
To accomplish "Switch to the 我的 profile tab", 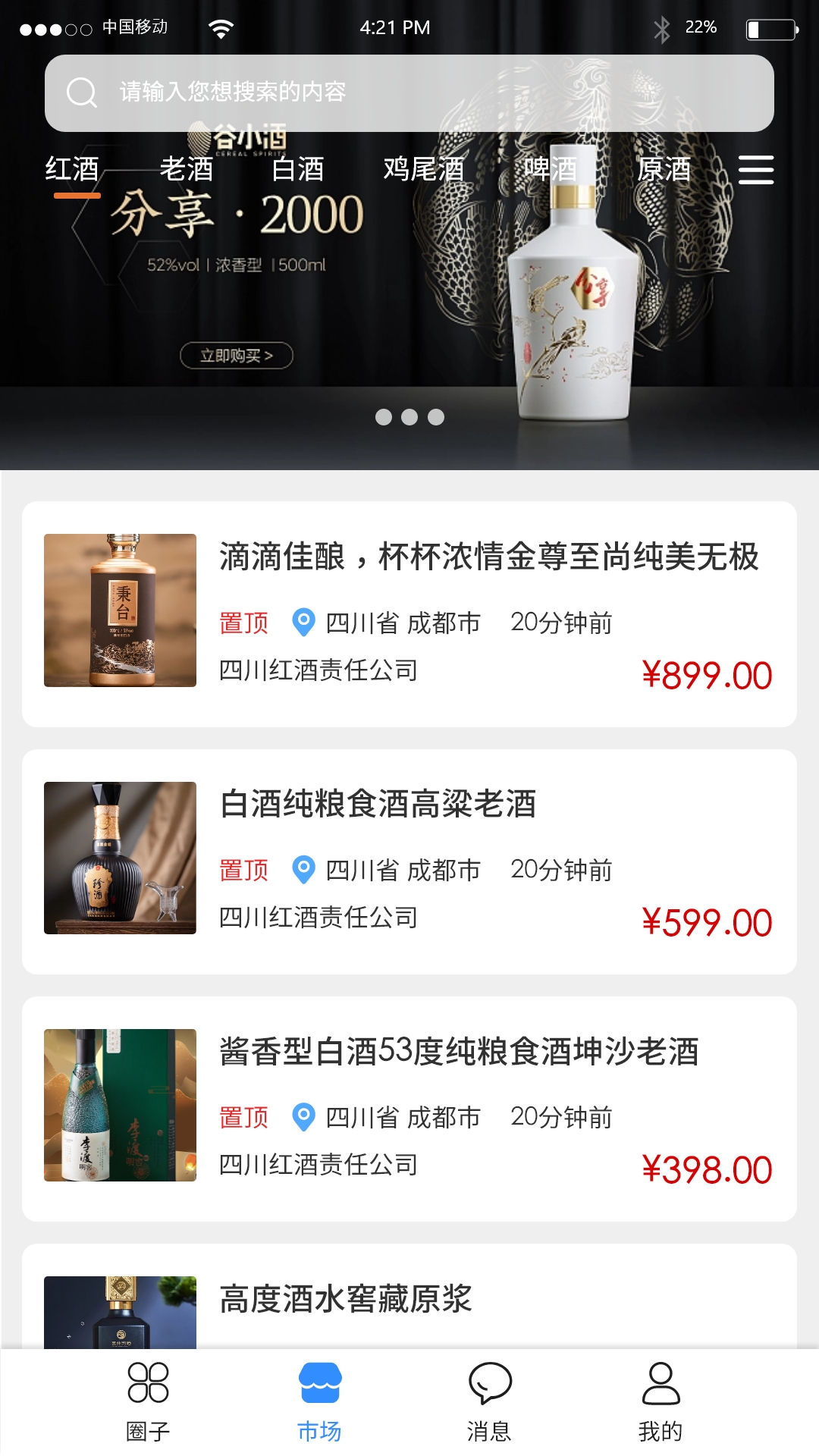I will click(661, 1401).
